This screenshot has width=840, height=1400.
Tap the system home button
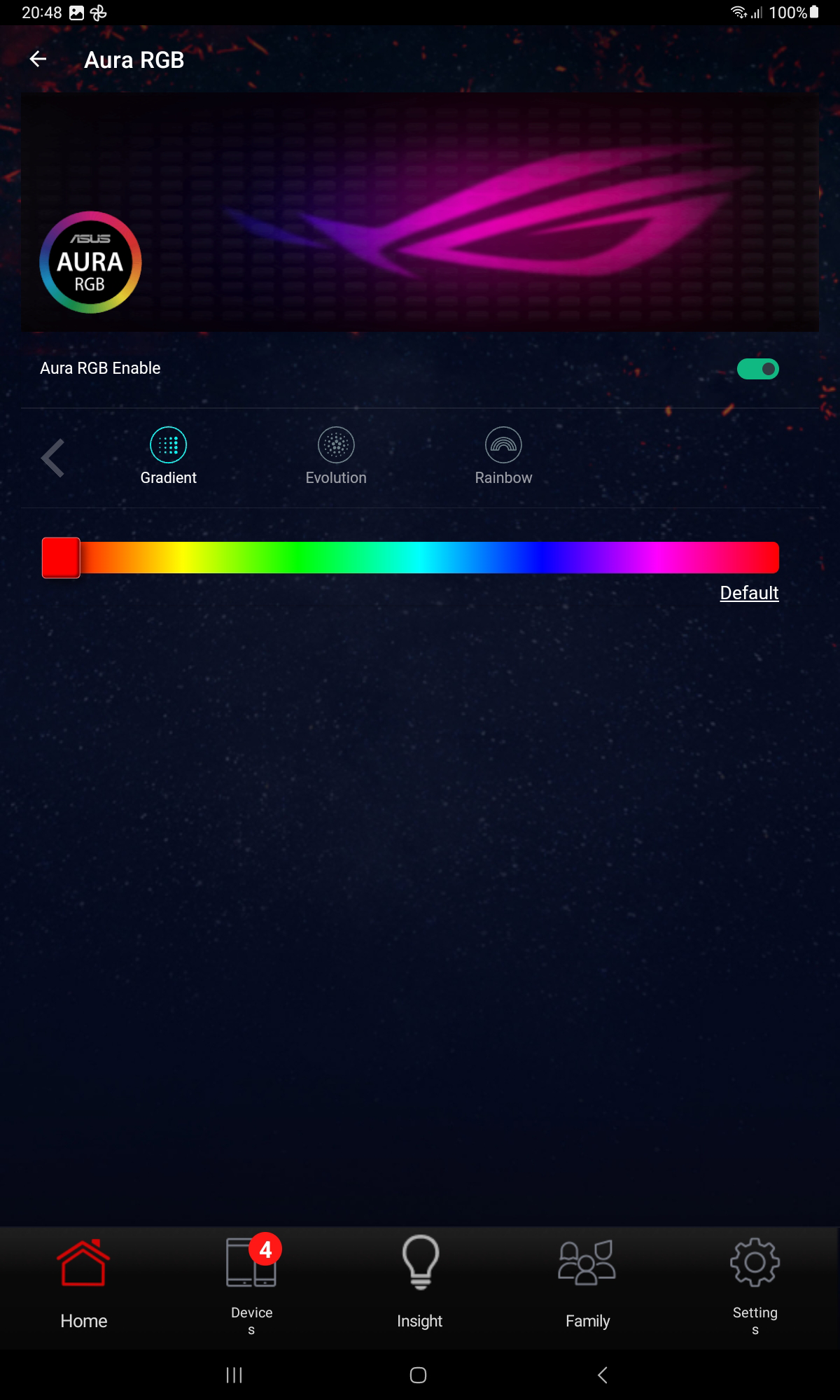(x=418, y=1375)
